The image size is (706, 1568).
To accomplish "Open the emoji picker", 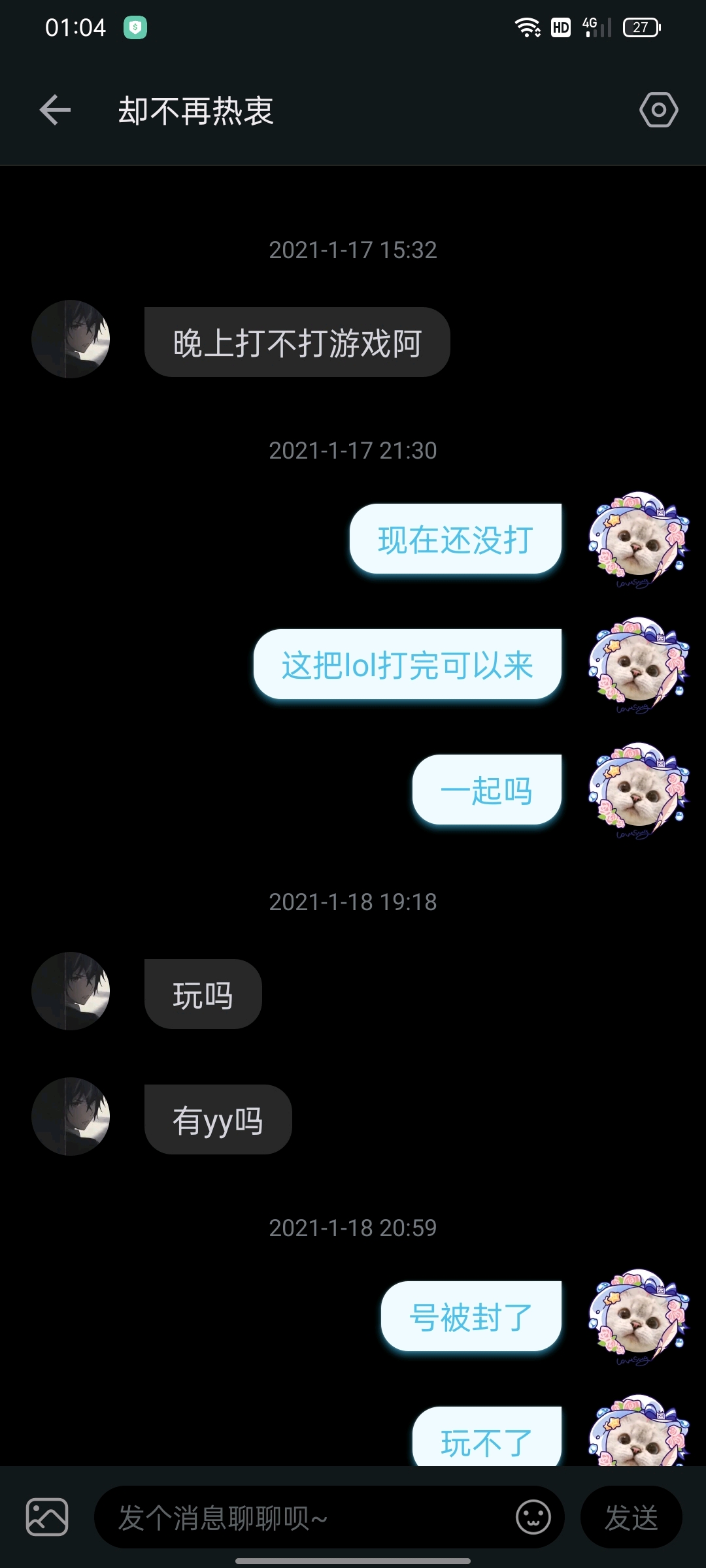I will point(533,1517).
